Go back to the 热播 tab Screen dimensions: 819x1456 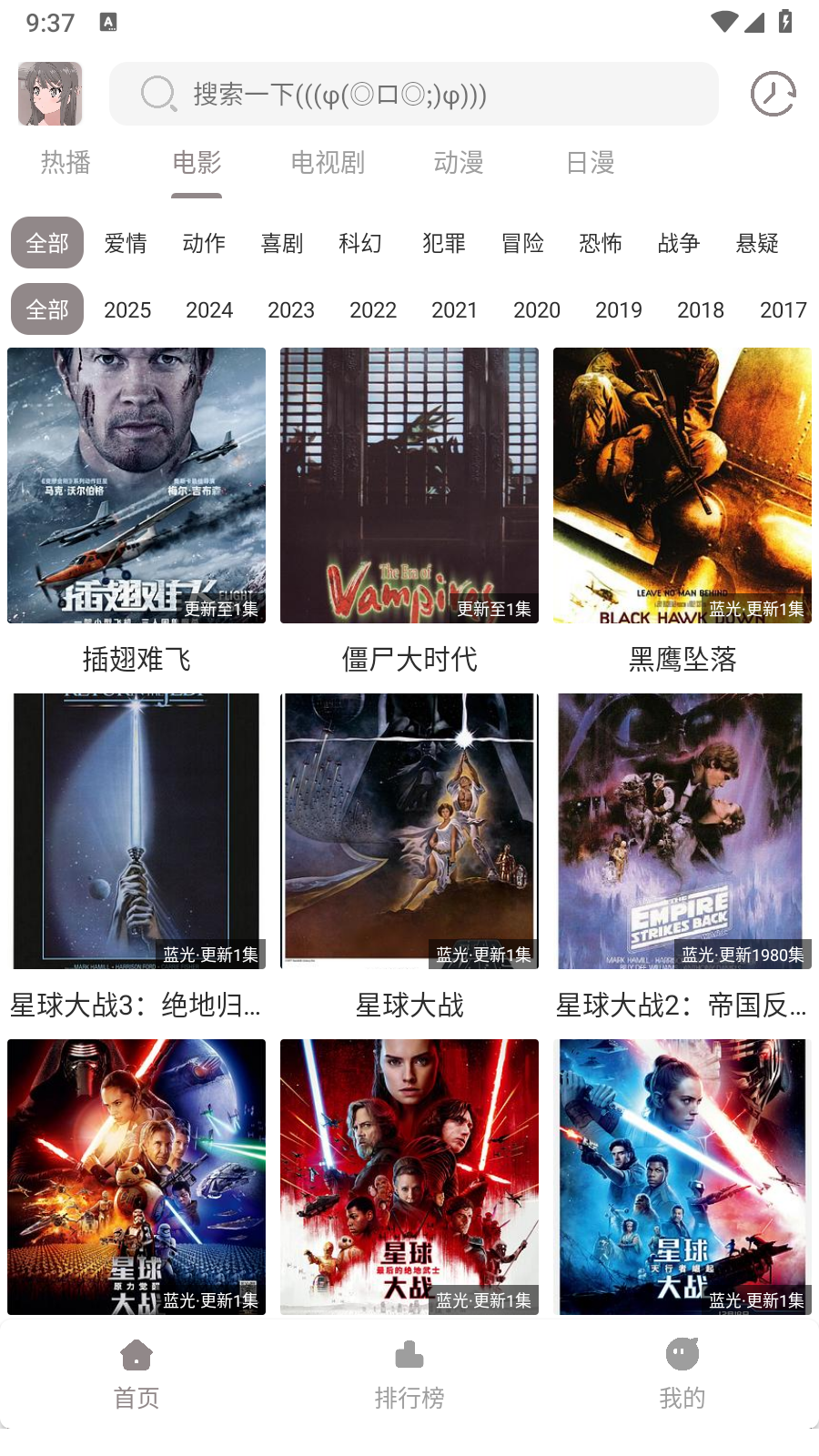63,162
